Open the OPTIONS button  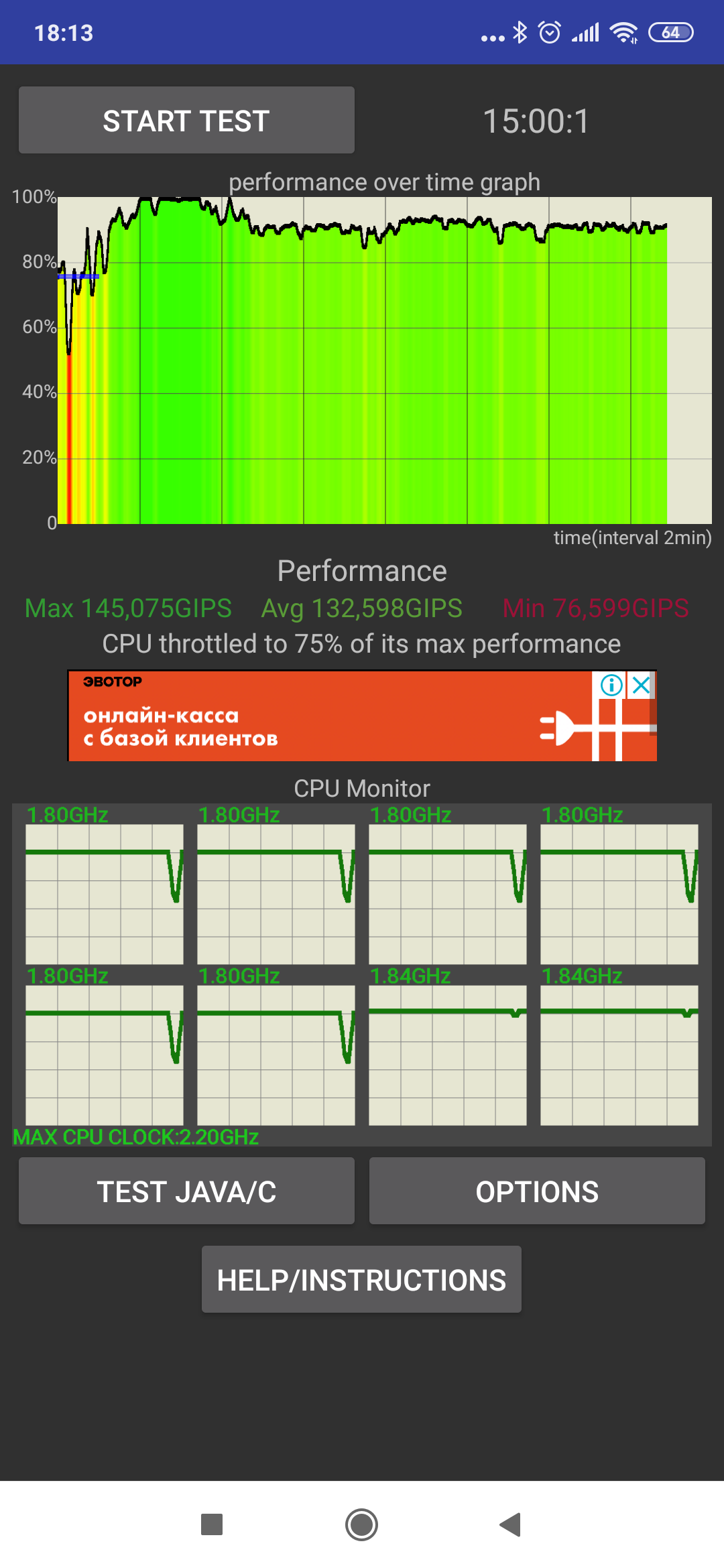pyautogui.click(x=537, y=1191)
